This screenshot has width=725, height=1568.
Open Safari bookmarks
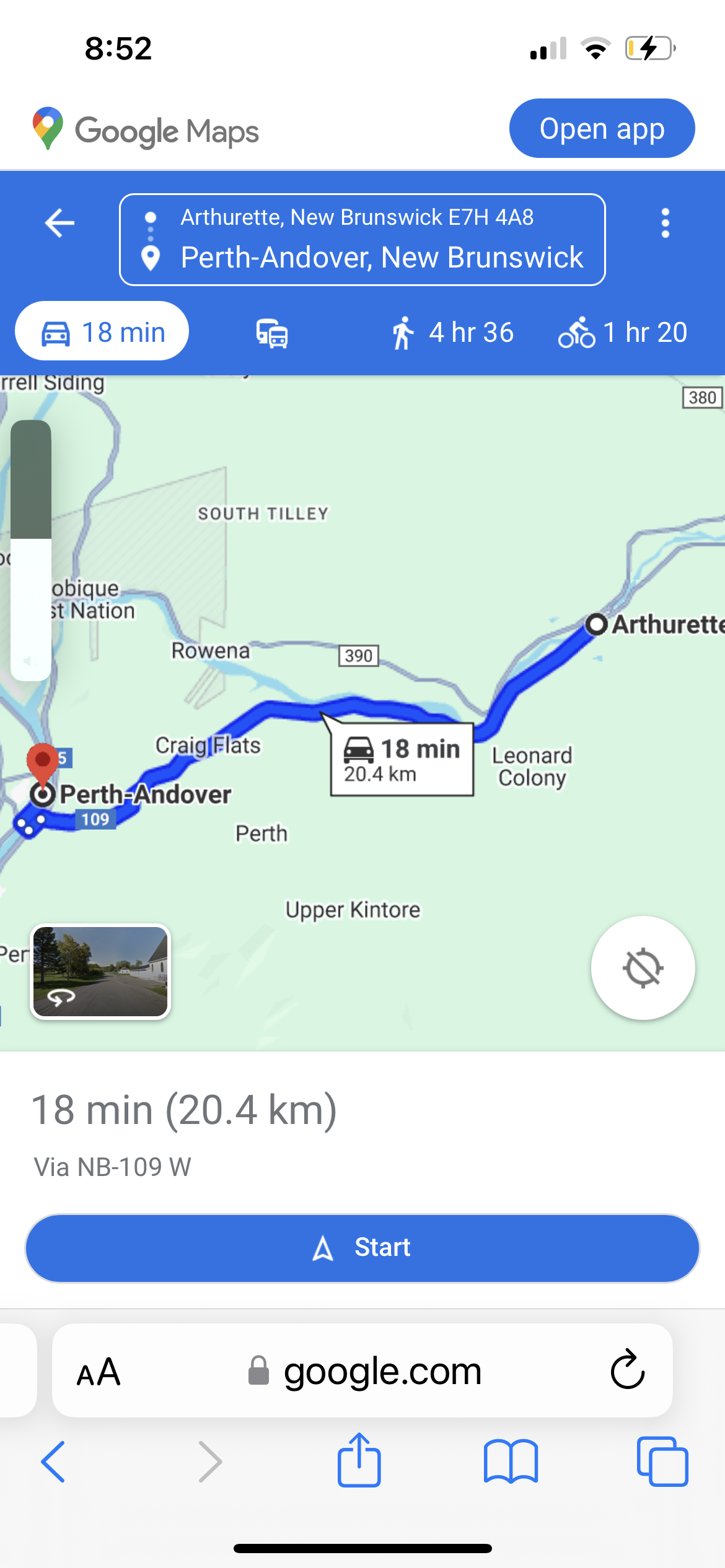[x=511, y=1461]
